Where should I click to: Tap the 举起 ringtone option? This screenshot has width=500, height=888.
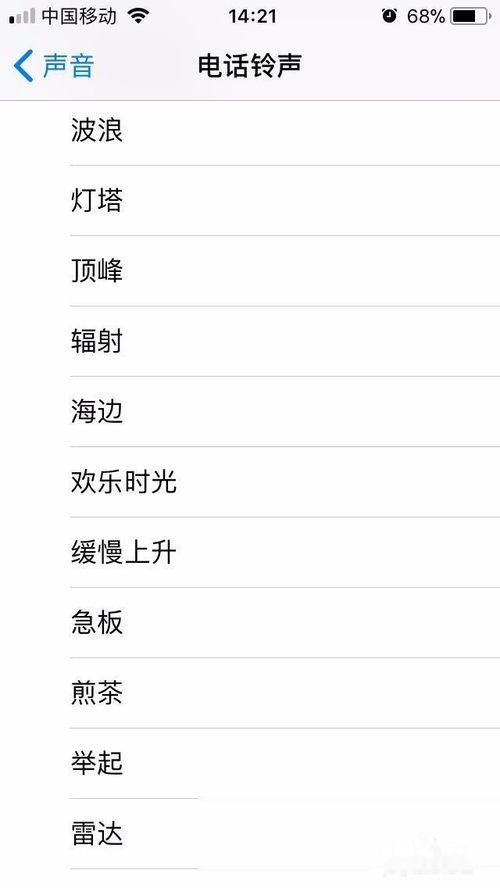point(250,764)
